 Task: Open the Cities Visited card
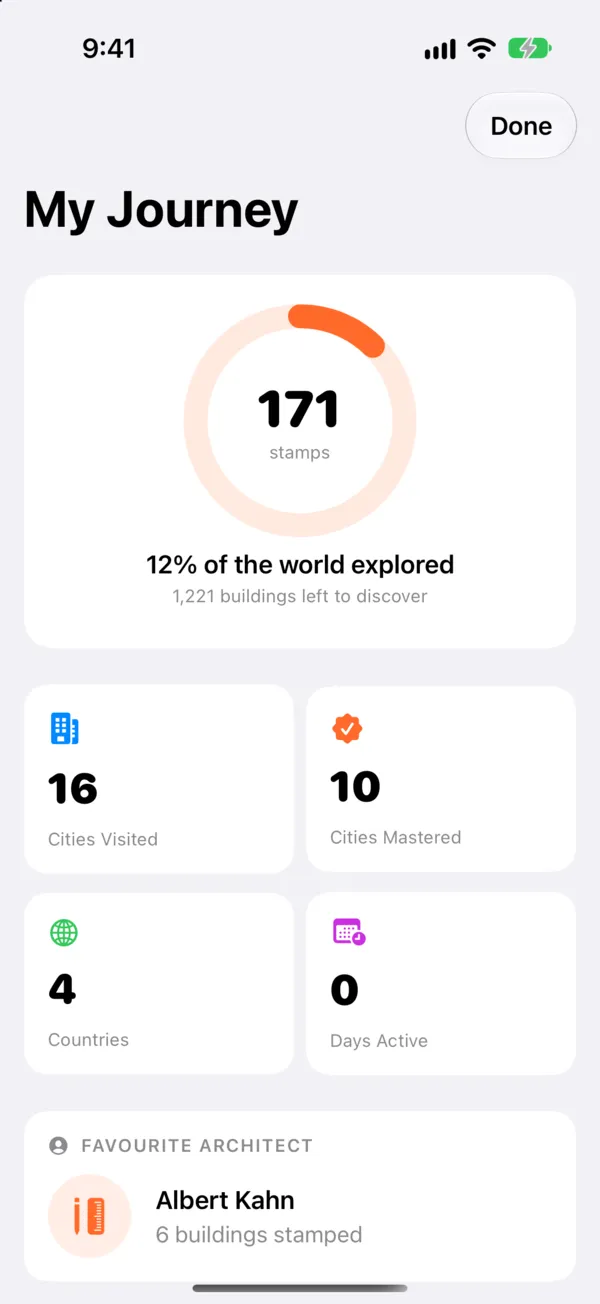[x=159, y=779]
